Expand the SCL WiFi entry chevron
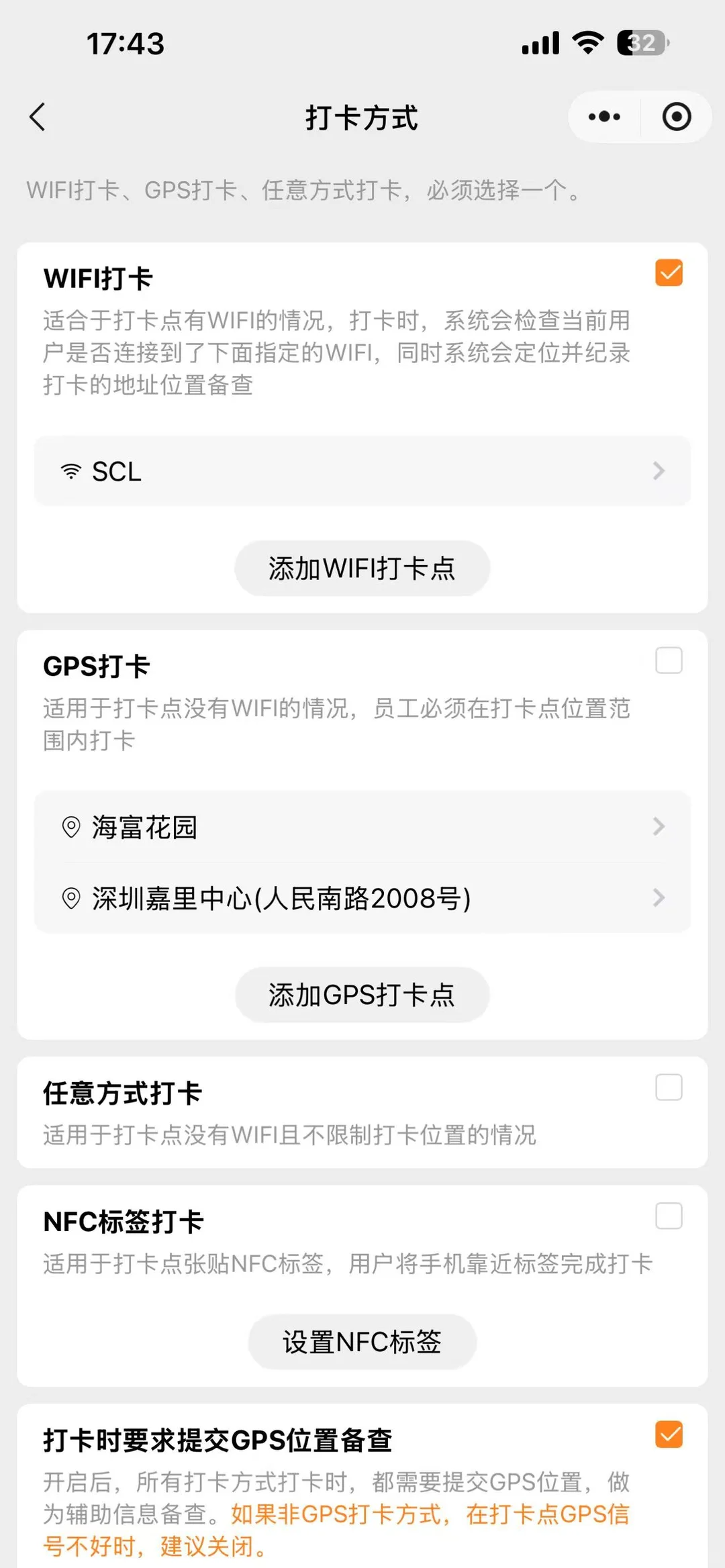This screenshot has height=1568, width=725. [657, 471]
